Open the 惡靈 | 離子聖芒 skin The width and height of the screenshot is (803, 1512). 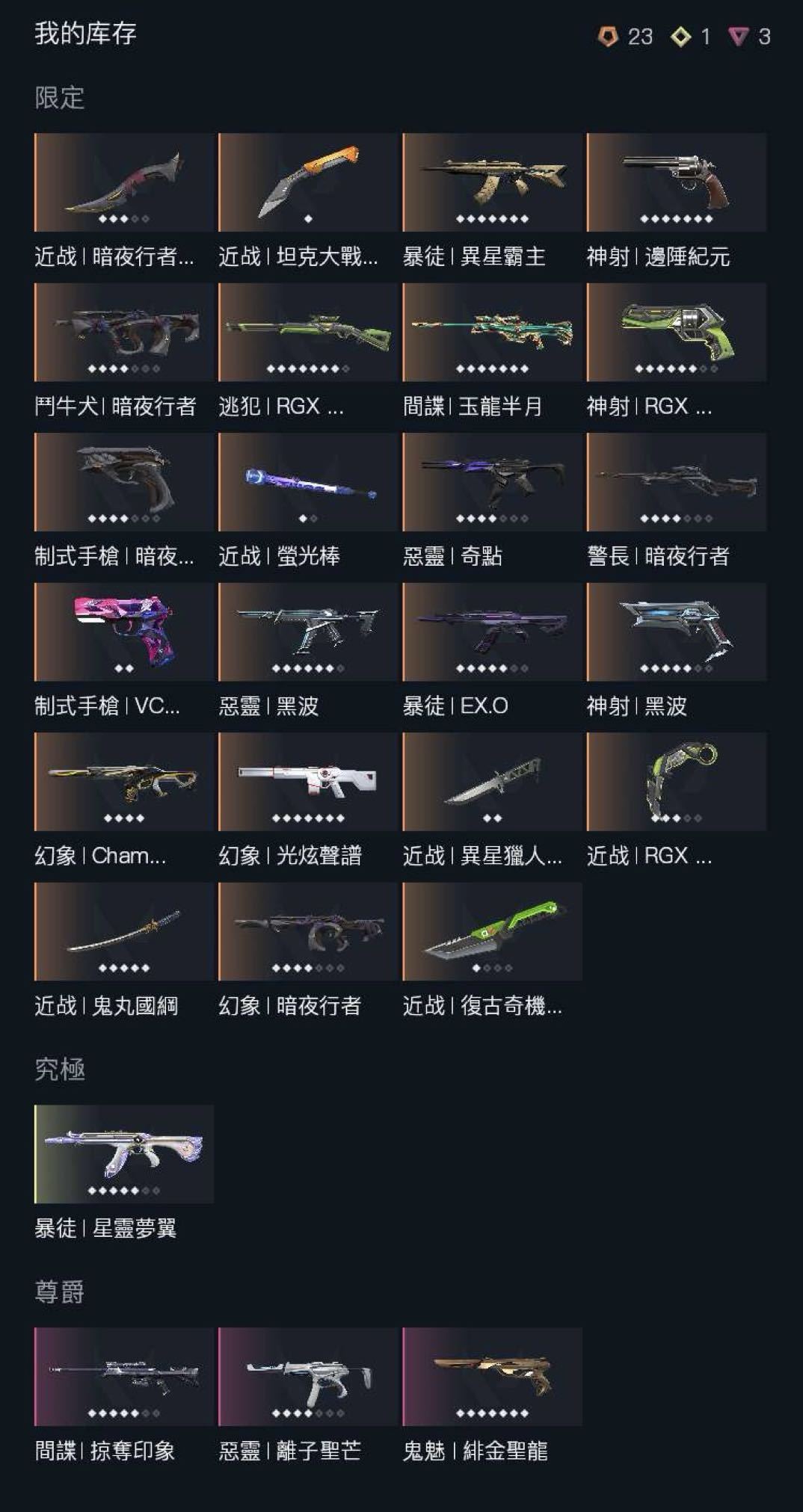tap(308, 1377)
